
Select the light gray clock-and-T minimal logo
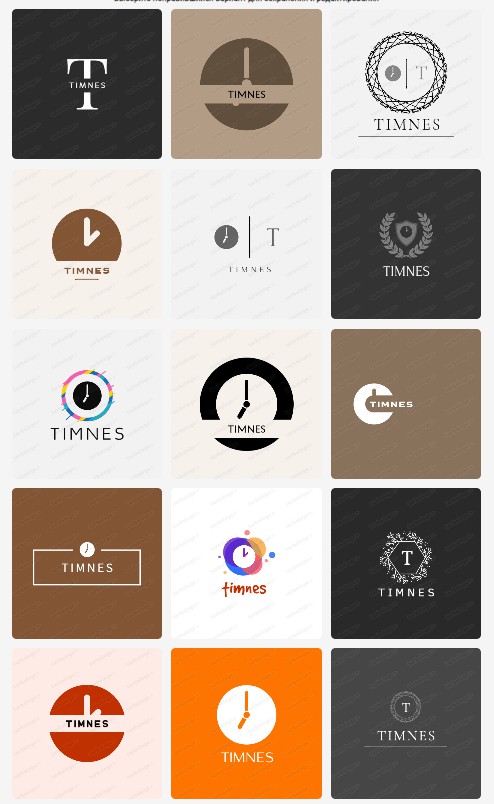pos(246,244)
